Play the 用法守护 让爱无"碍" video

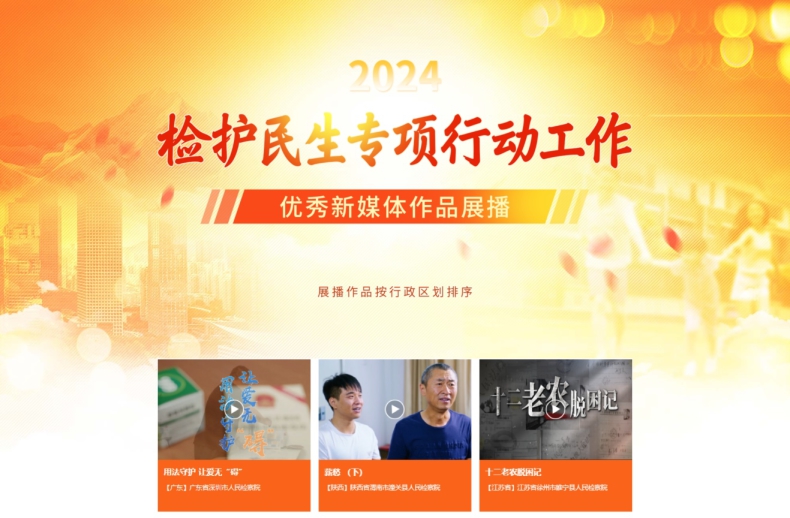coord(233,409)
